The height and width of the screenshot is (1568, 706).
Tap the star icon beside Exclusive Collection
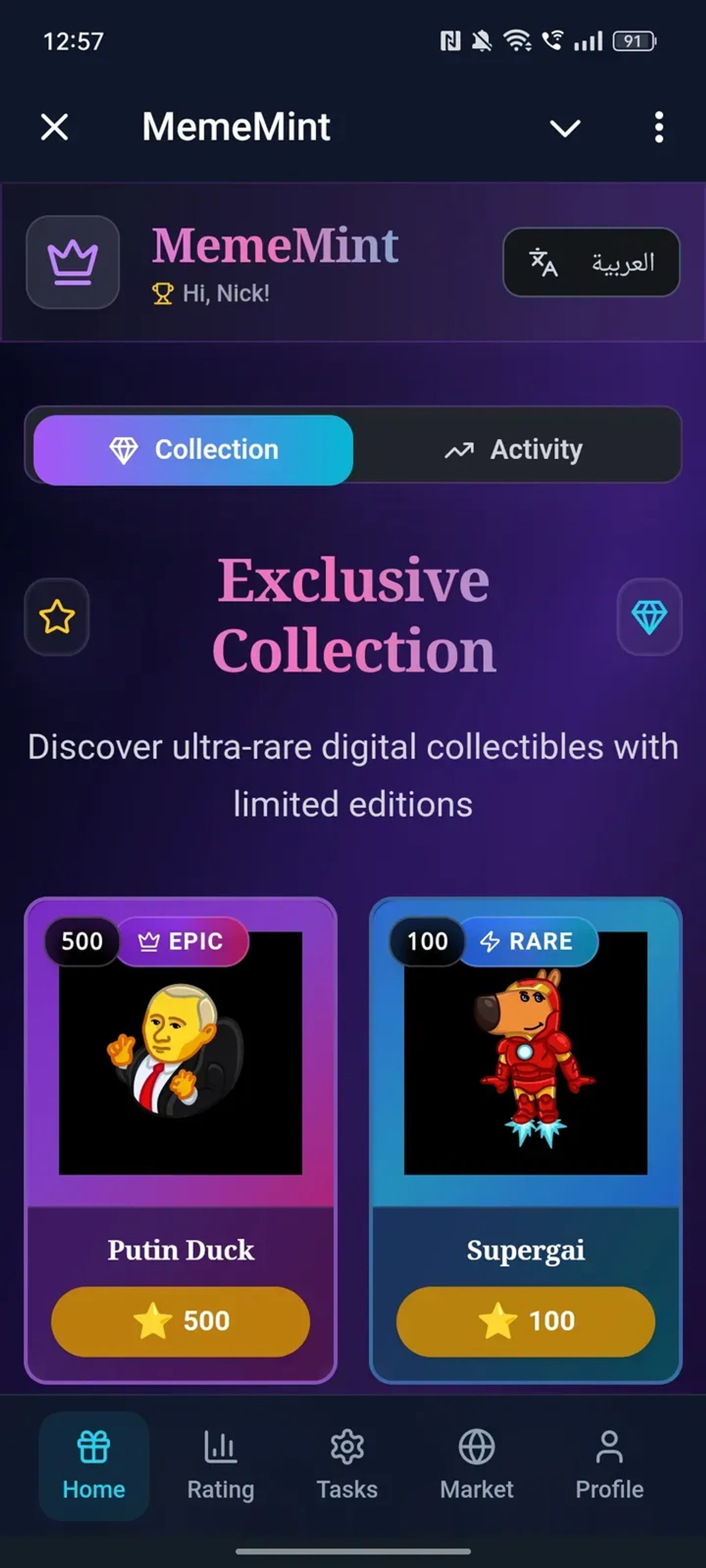pos(56,616)
